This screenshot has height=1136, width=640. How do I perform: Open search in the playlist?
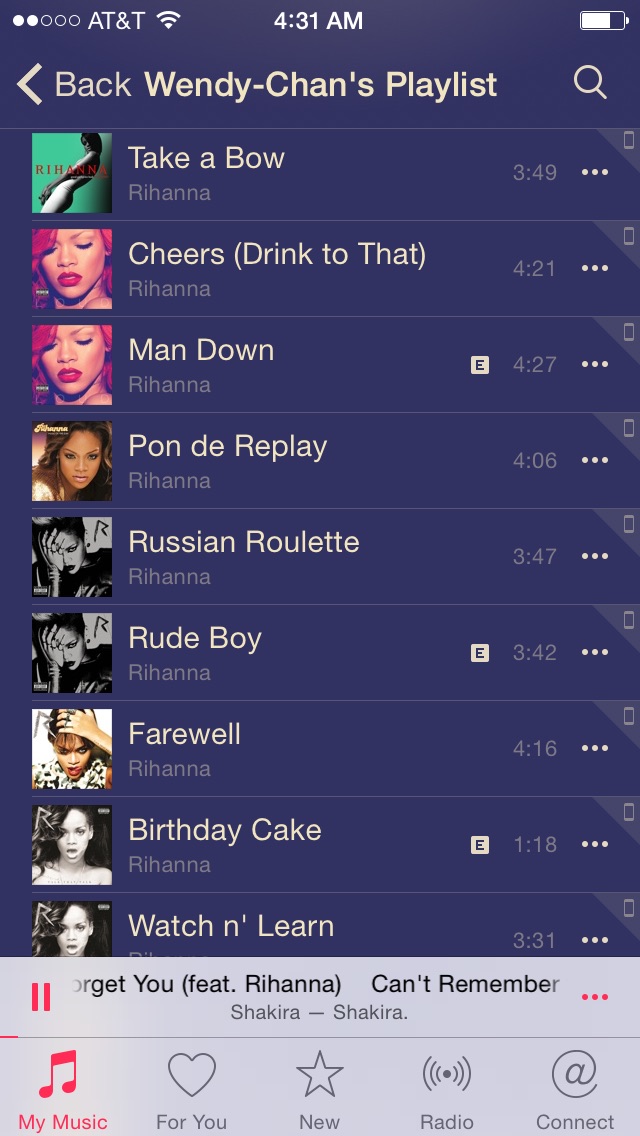[590, 84]
